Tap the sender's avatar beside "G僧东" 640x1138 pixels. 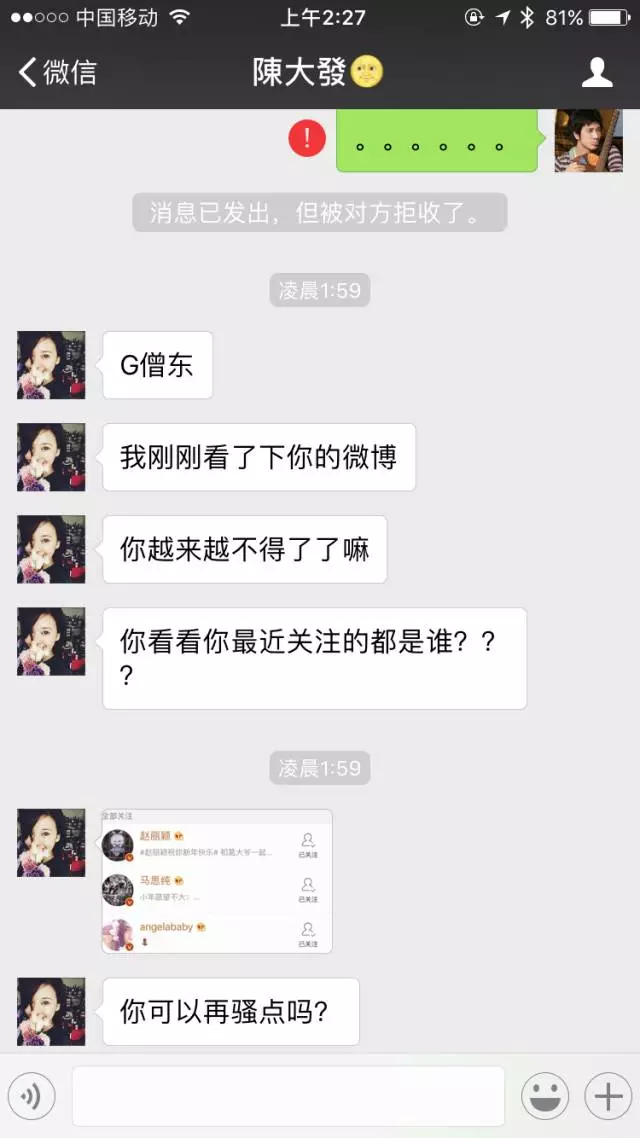point(51,365)
